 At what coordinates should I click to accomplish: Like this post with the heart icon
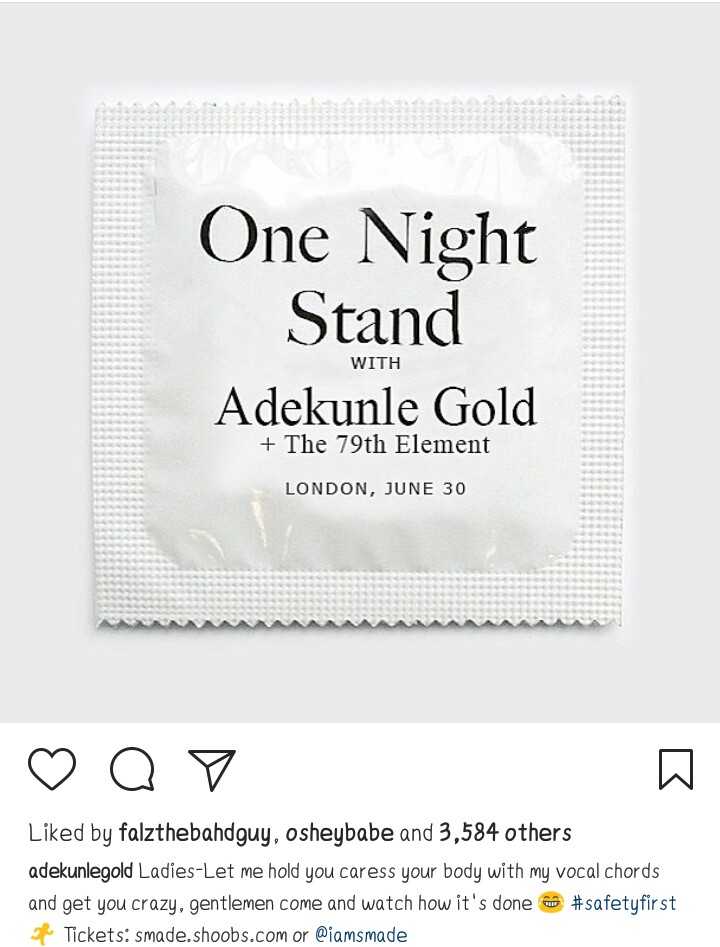point(52,769)
